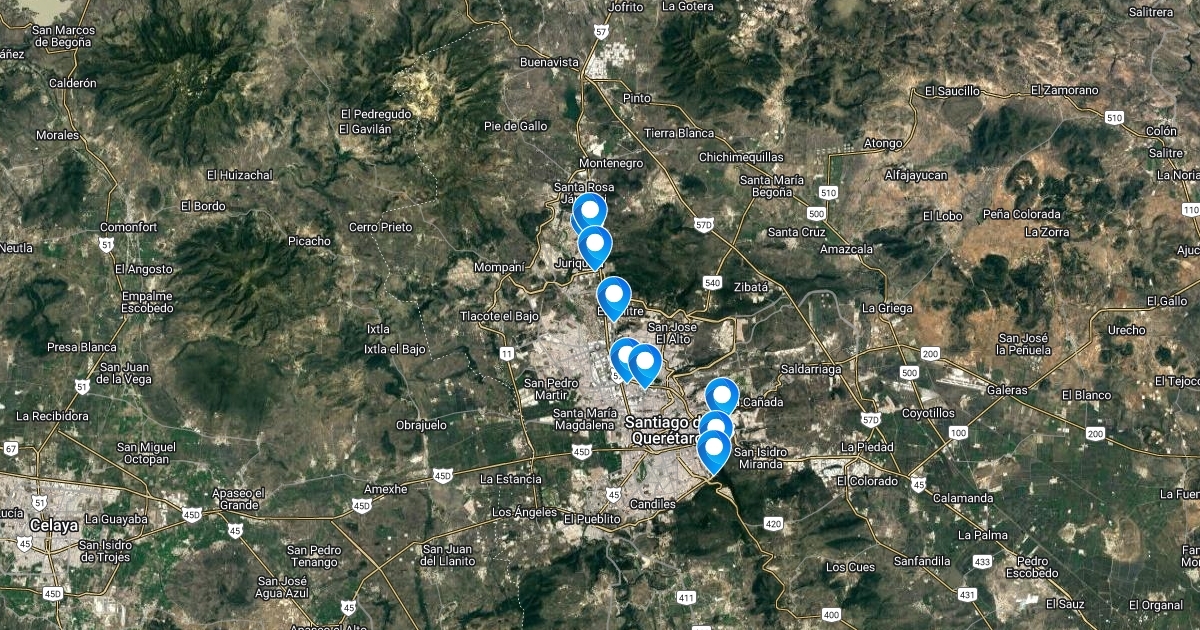Tap the map pin at Santa Rosa Jáuregui
The height and width of the screenshot is (630, 1200).
coord(589,212)
